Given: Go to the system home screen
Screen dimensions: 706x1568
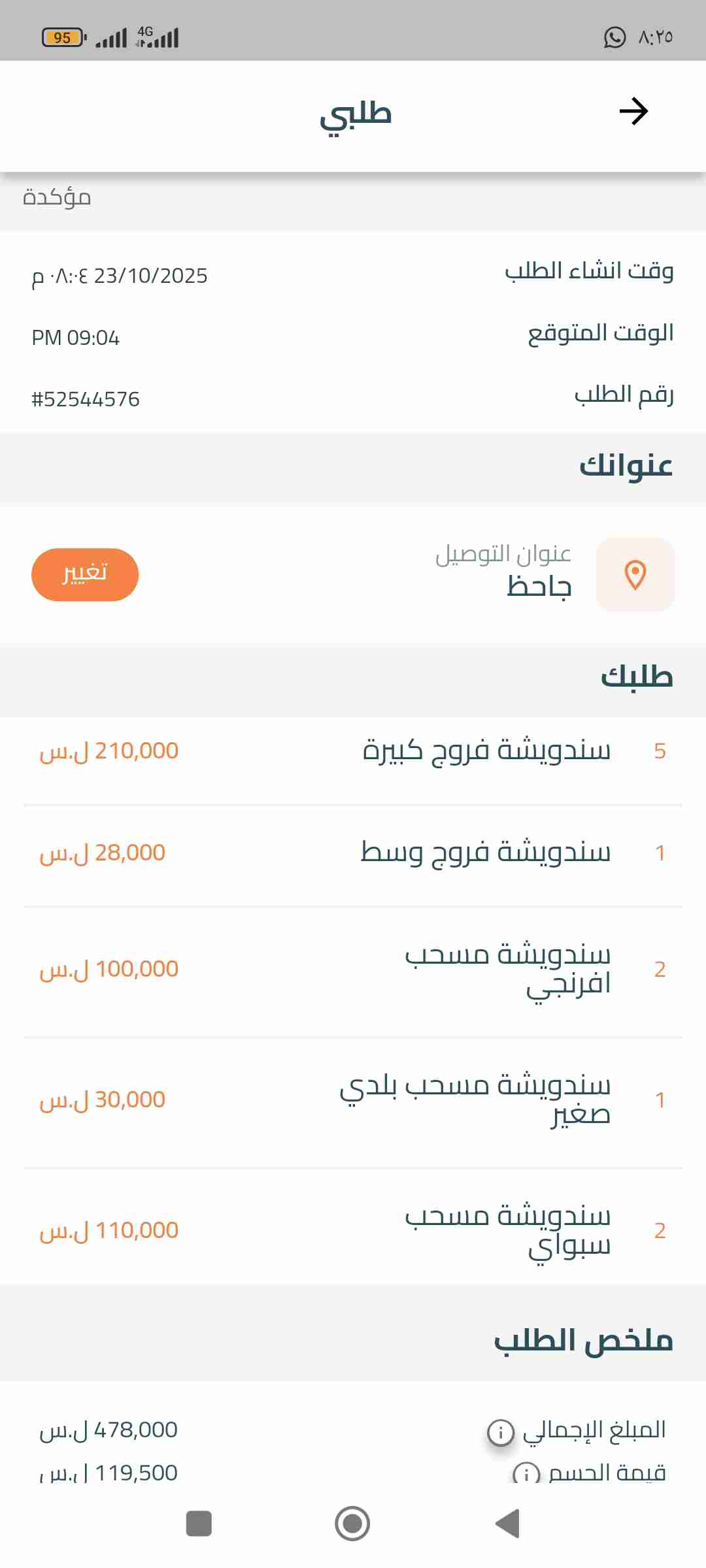Looking at the screenshot, I should (x=352, y=1524).
